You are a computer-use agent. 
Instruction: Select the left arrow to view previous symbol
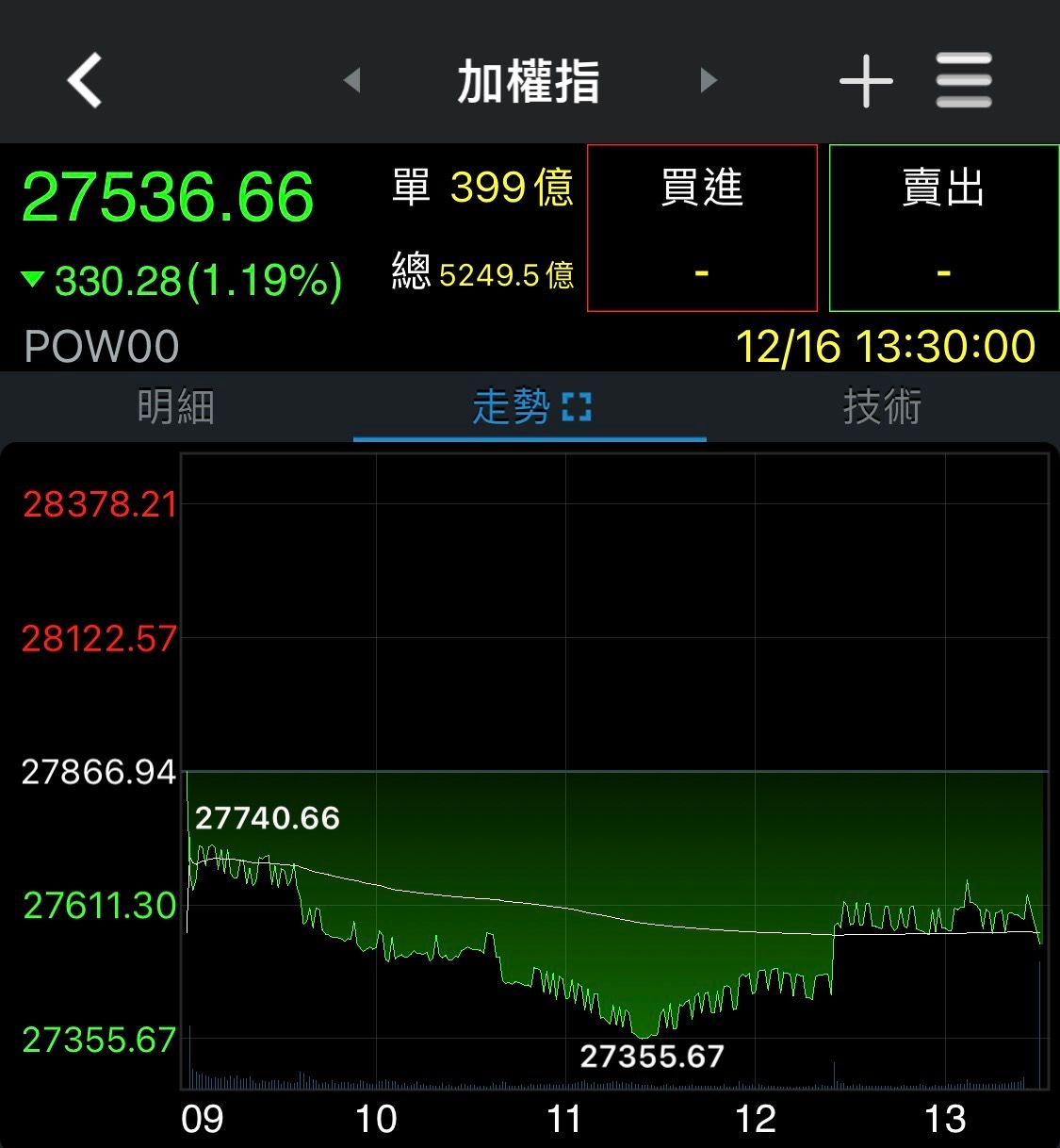pos(353,81)
